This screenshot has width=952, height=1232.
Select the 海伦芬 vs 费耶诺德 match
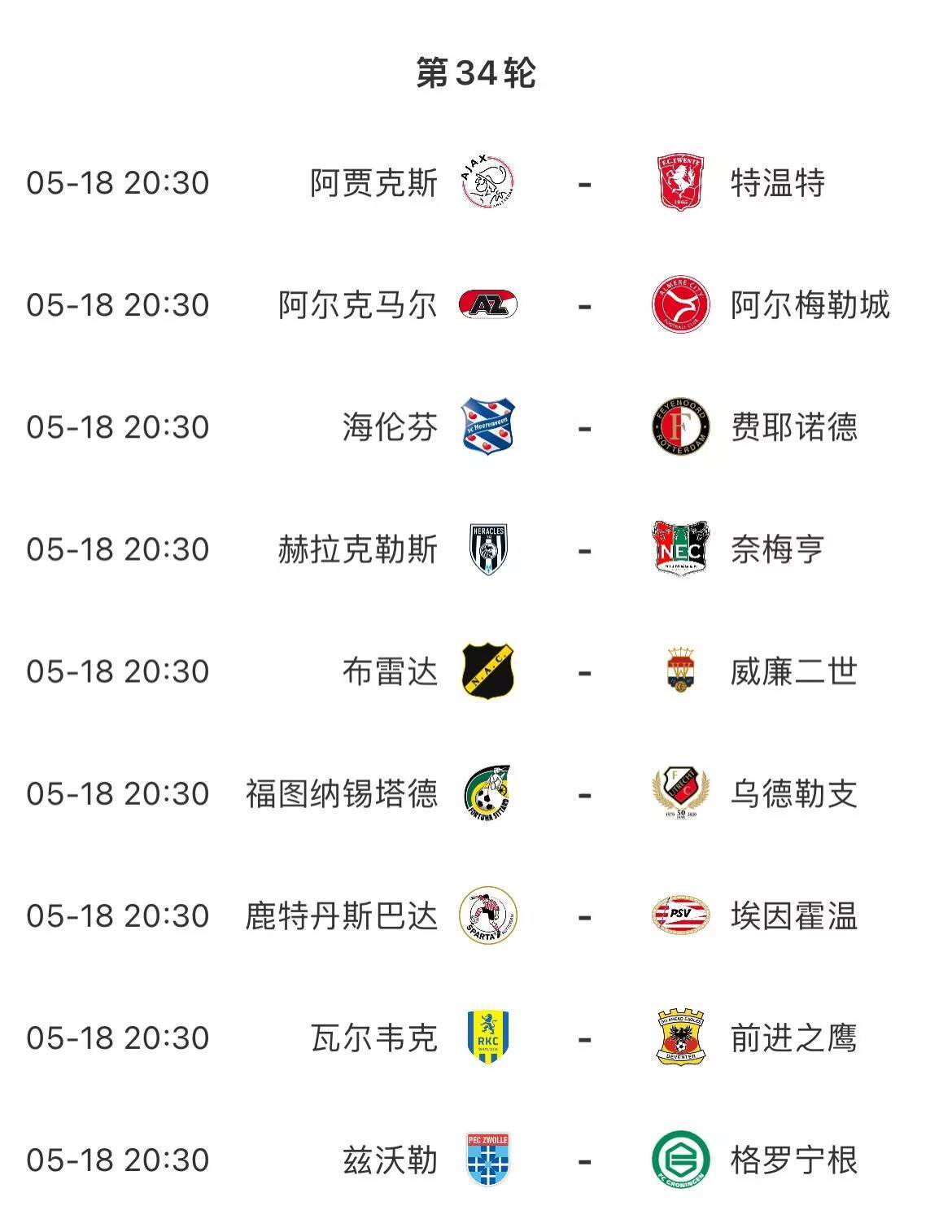click(583, 427)
